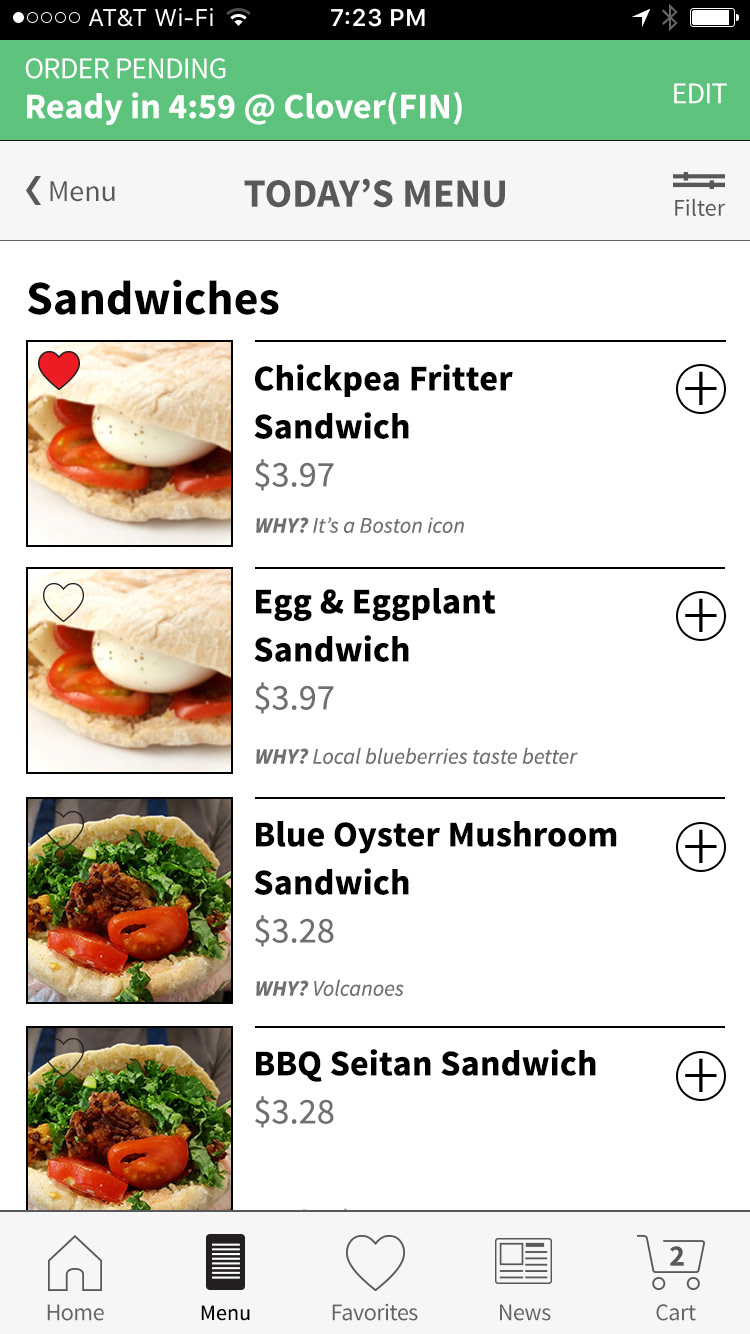Add Blue Oyster Mushroom Sandwich to cart

700,847
